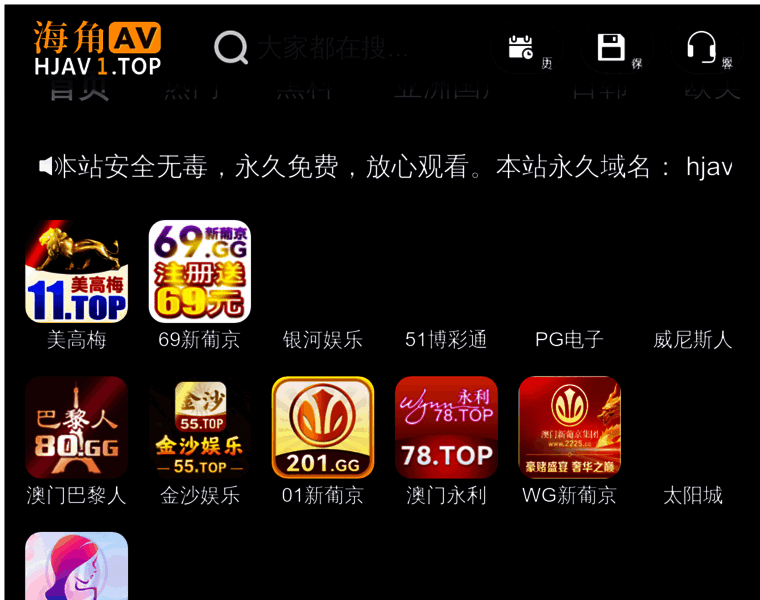Open the 澳门巴黎人 tile
The image size is (760, 600).
pyautogui.click(x=76, y=428)
